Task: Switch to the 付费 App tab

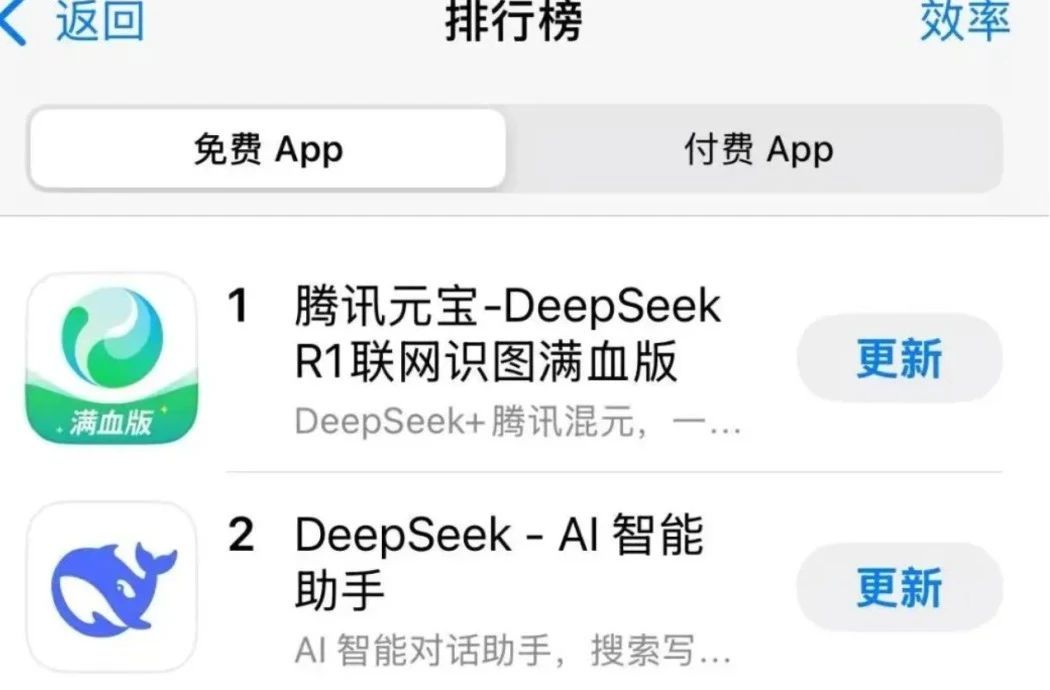Action: pos(757,150)
